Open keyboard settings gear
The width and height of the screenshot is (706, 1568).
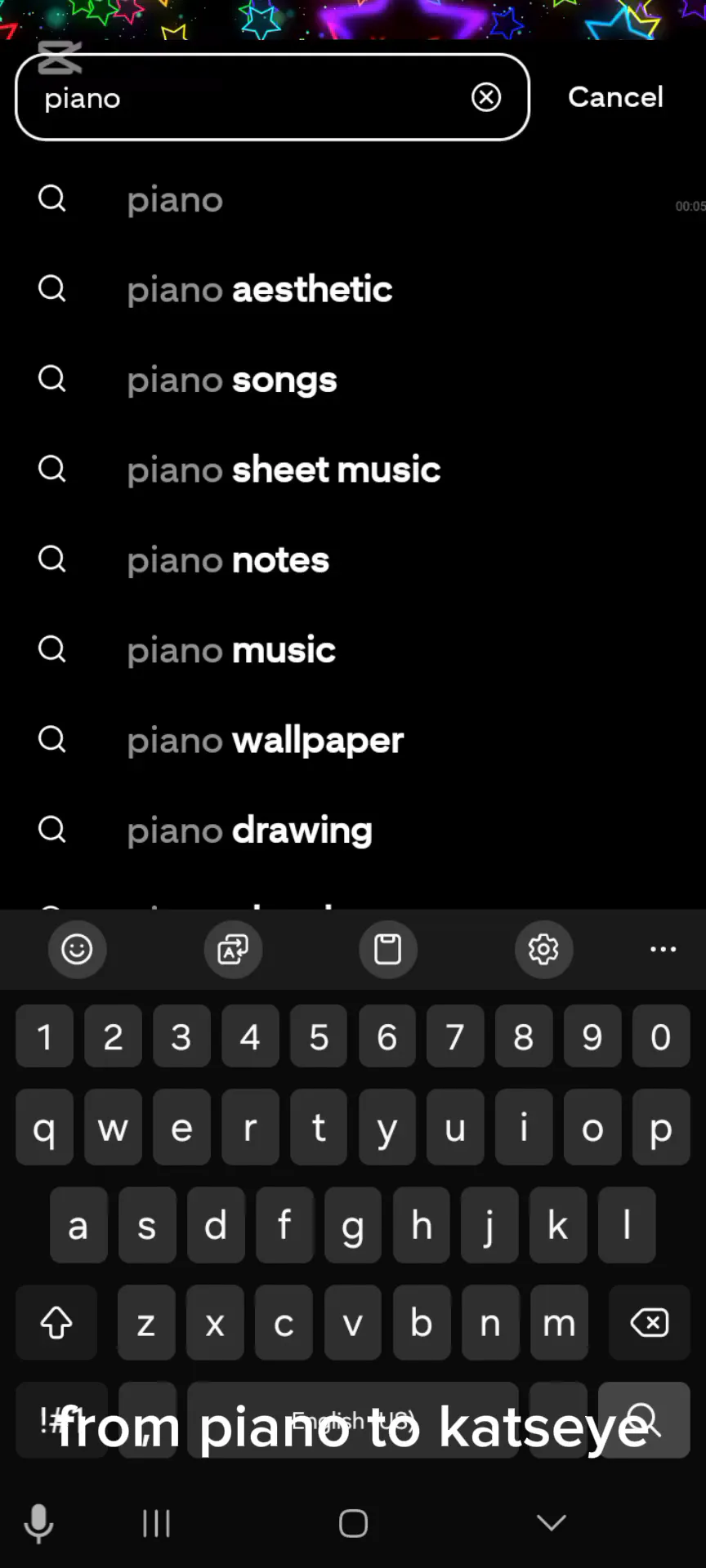point(543,949)
